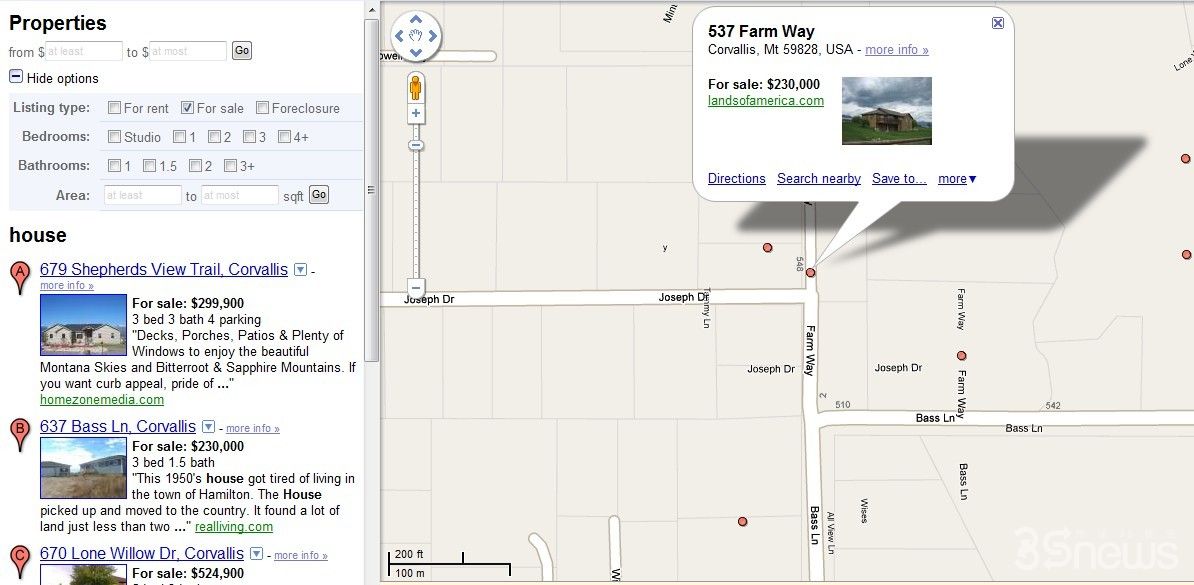1194x585 pixels.
Task: Check the 4+ bedrooms option
Action: click(285, 137)
